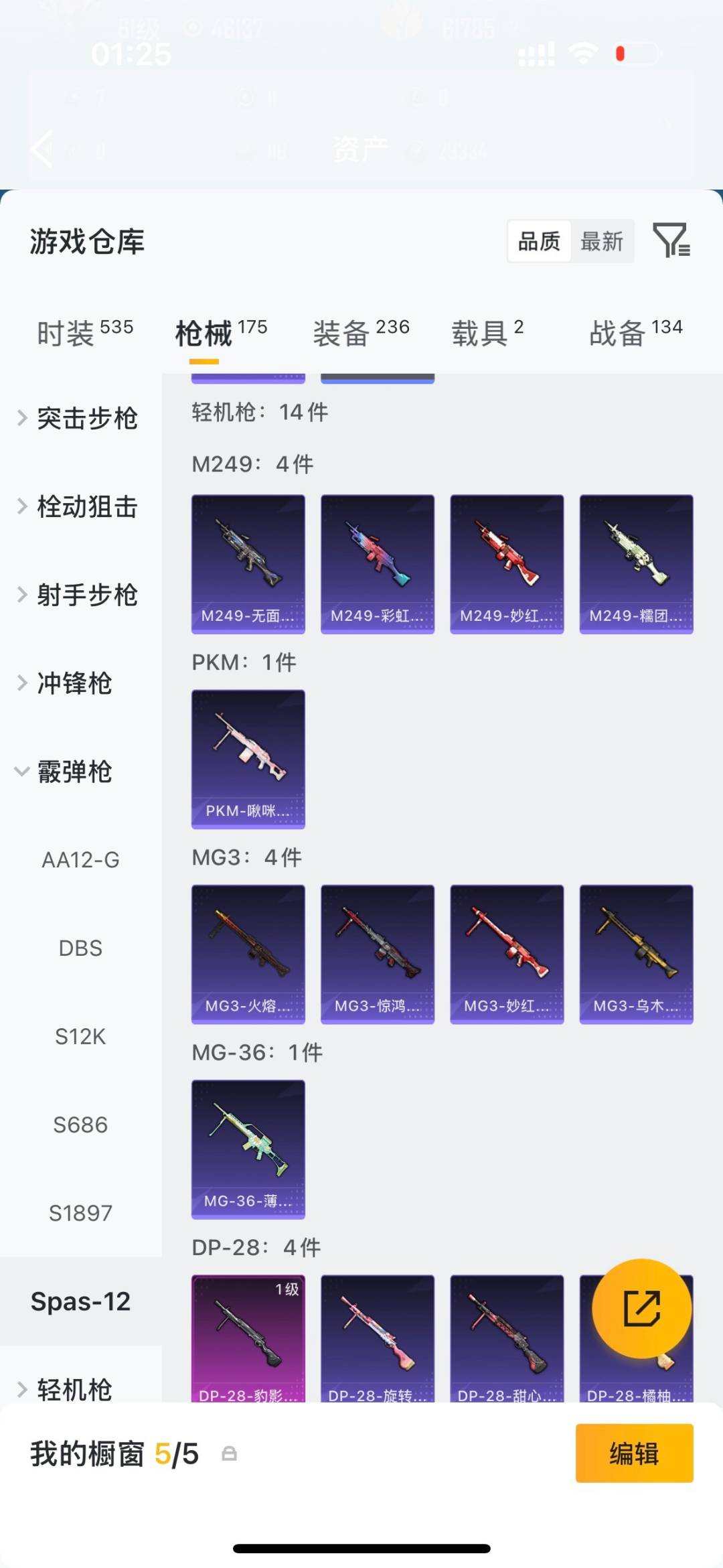
Task: Open the filter funnel icon
Action: click(x=671, y=240)
